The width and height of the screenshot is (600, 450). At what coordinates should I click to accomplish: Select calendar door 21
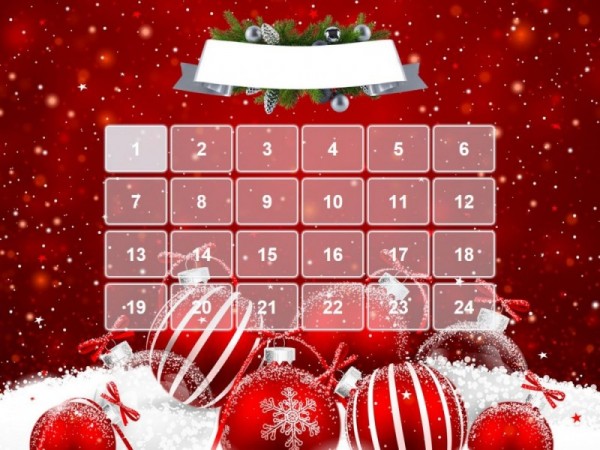[x=267, y=307]
